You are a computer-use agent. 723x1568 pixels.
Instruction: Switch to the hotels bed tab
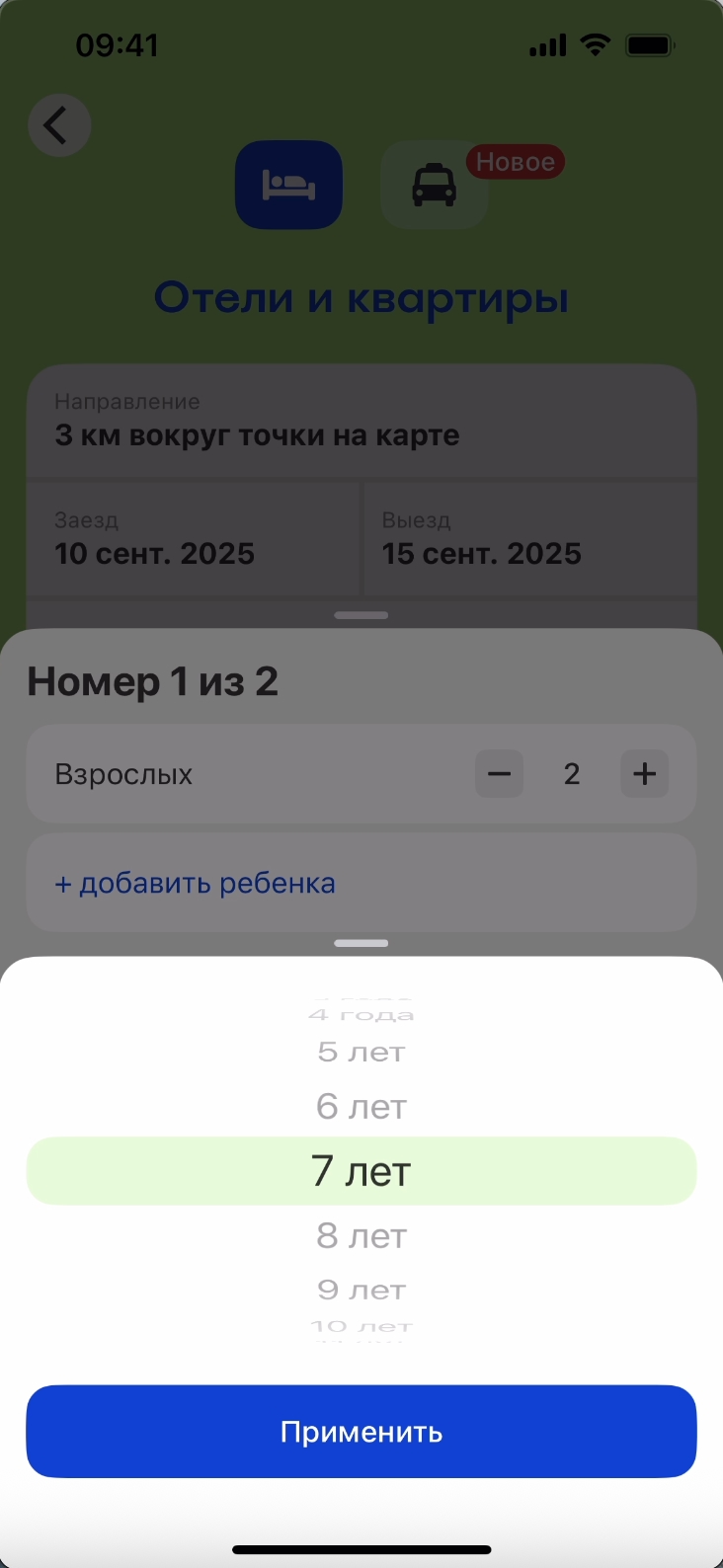click(x=288, y=185)
